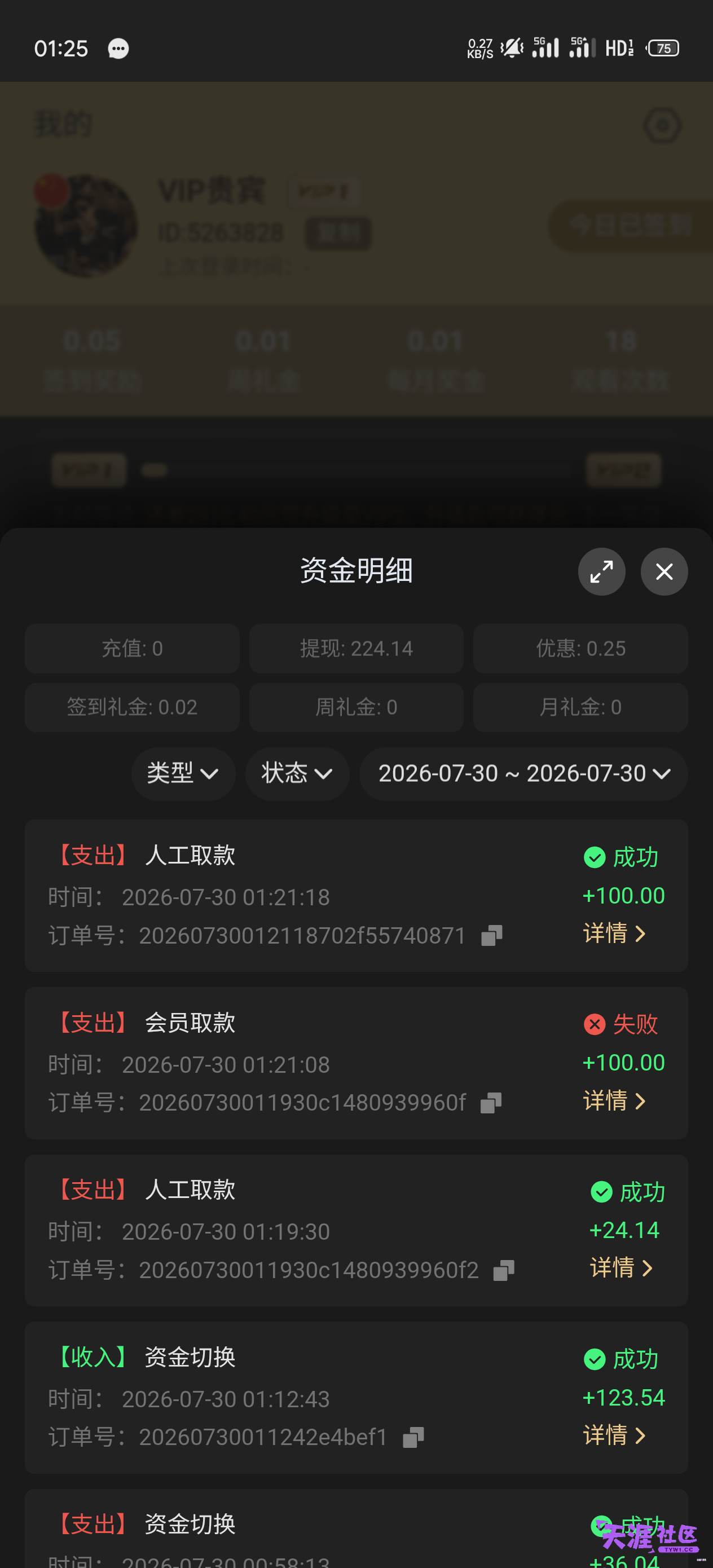713x1568 pixels.
Task: Expand the 资金明细 panel to fullscreen
Action: pyautogui.click(x=601, y=571)
